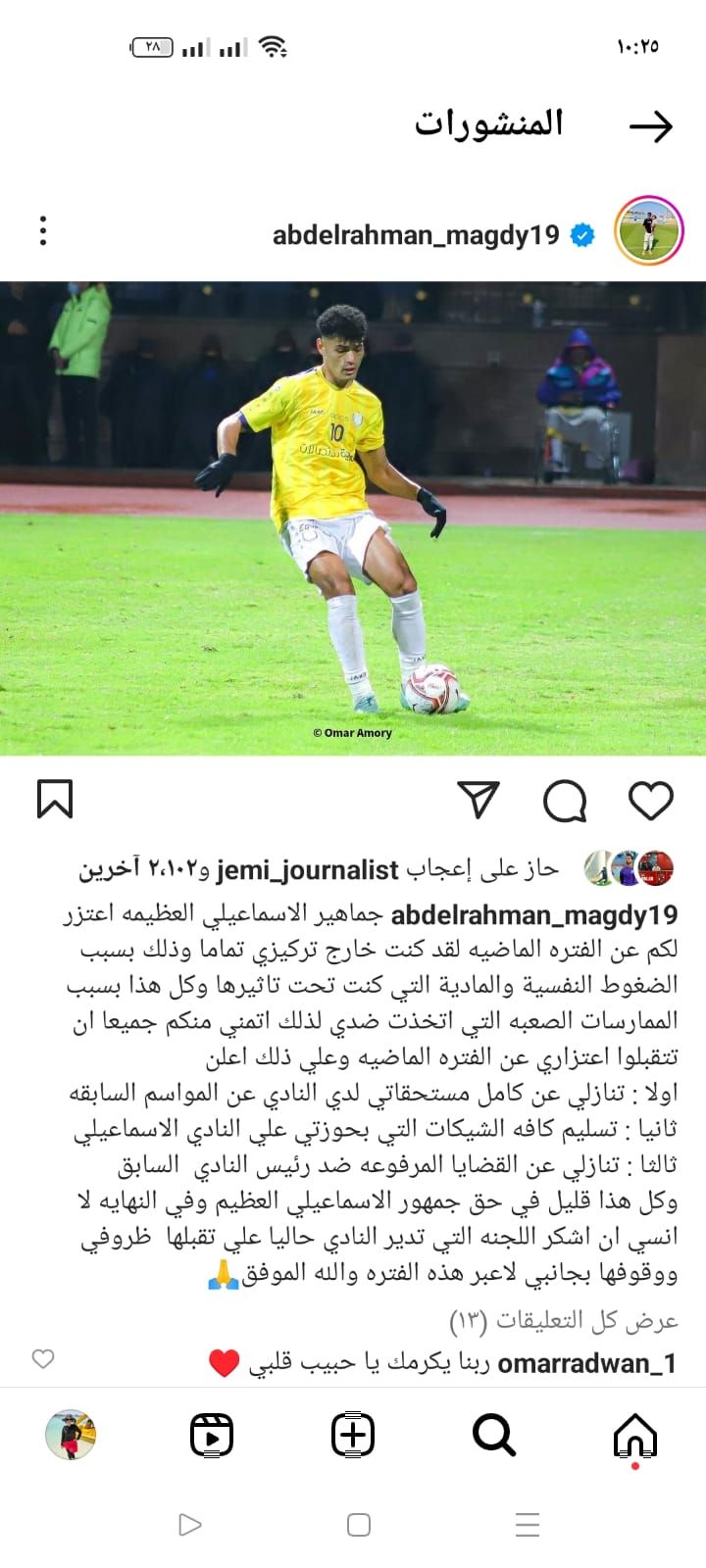The width and height of the screenshot is (706, 1568).
Task: Save the post with bookmark icon
Action: click(x=55, y=800)
